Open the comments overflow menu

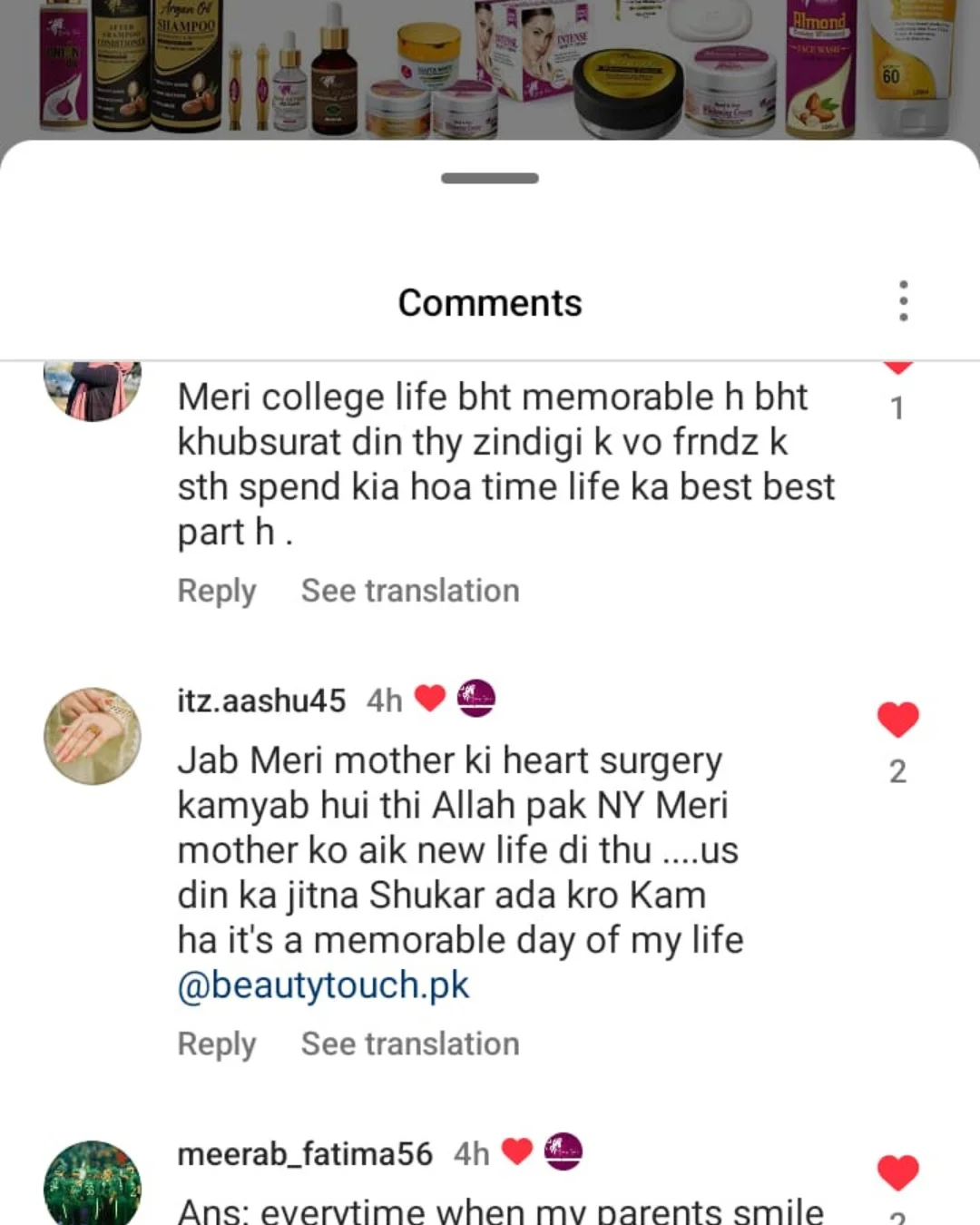click(903, 300)
